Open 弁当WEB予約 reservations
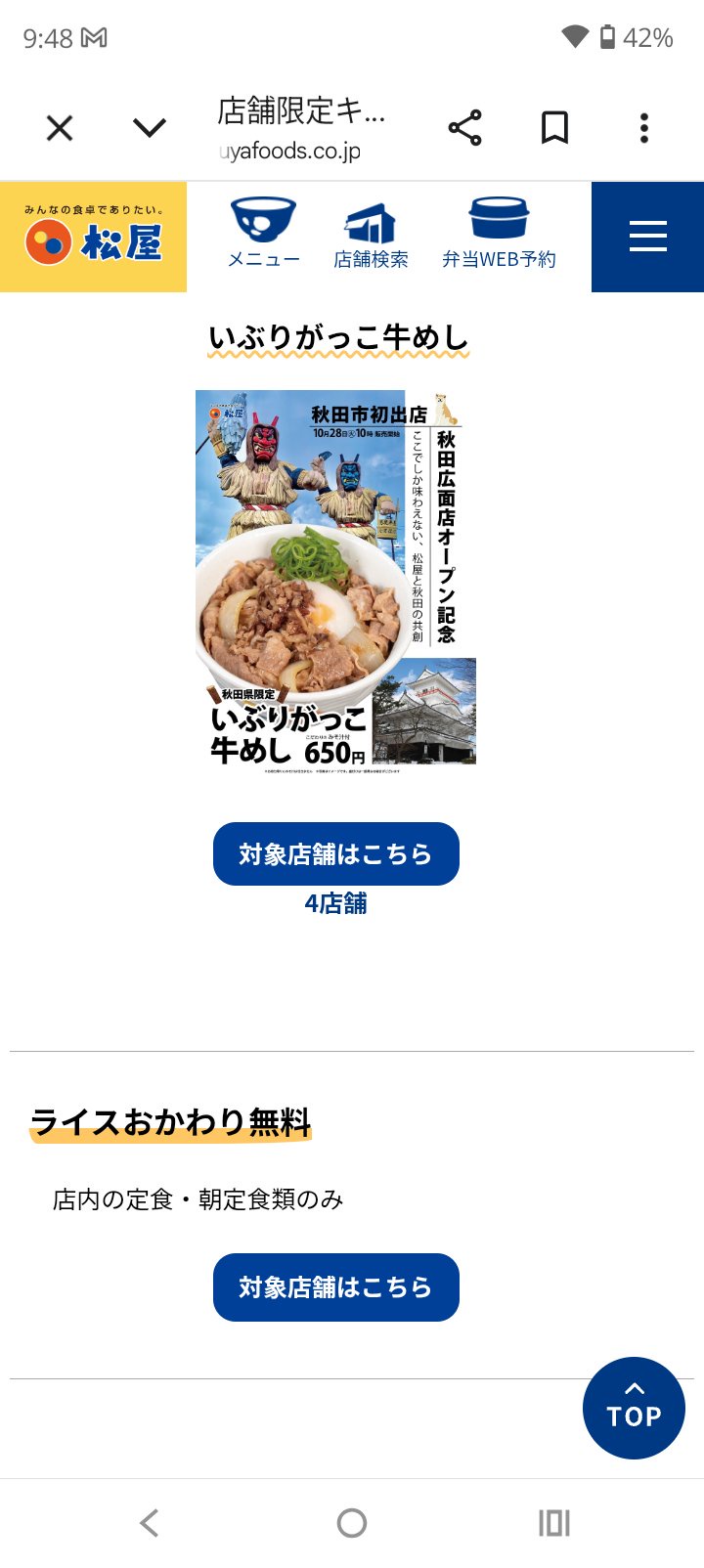The width and height of the screenshot is (704, 1568). click(x=499, y=235)
